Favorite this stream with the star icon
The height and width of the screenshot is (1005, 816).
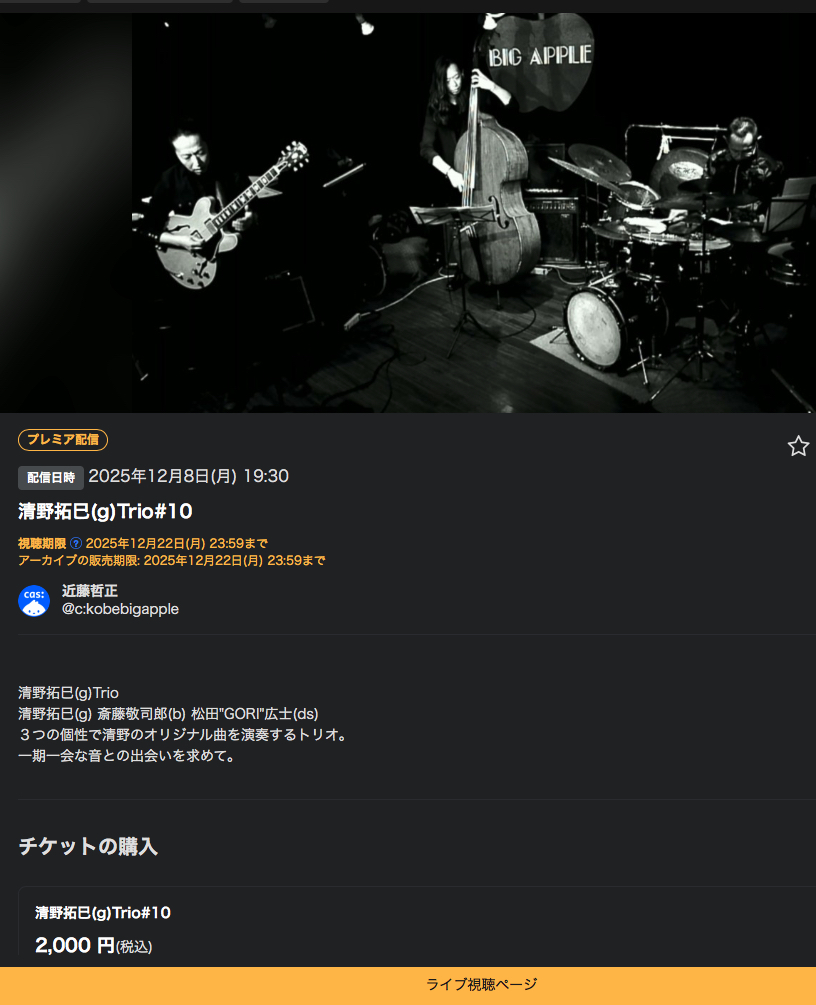point(797,446)
